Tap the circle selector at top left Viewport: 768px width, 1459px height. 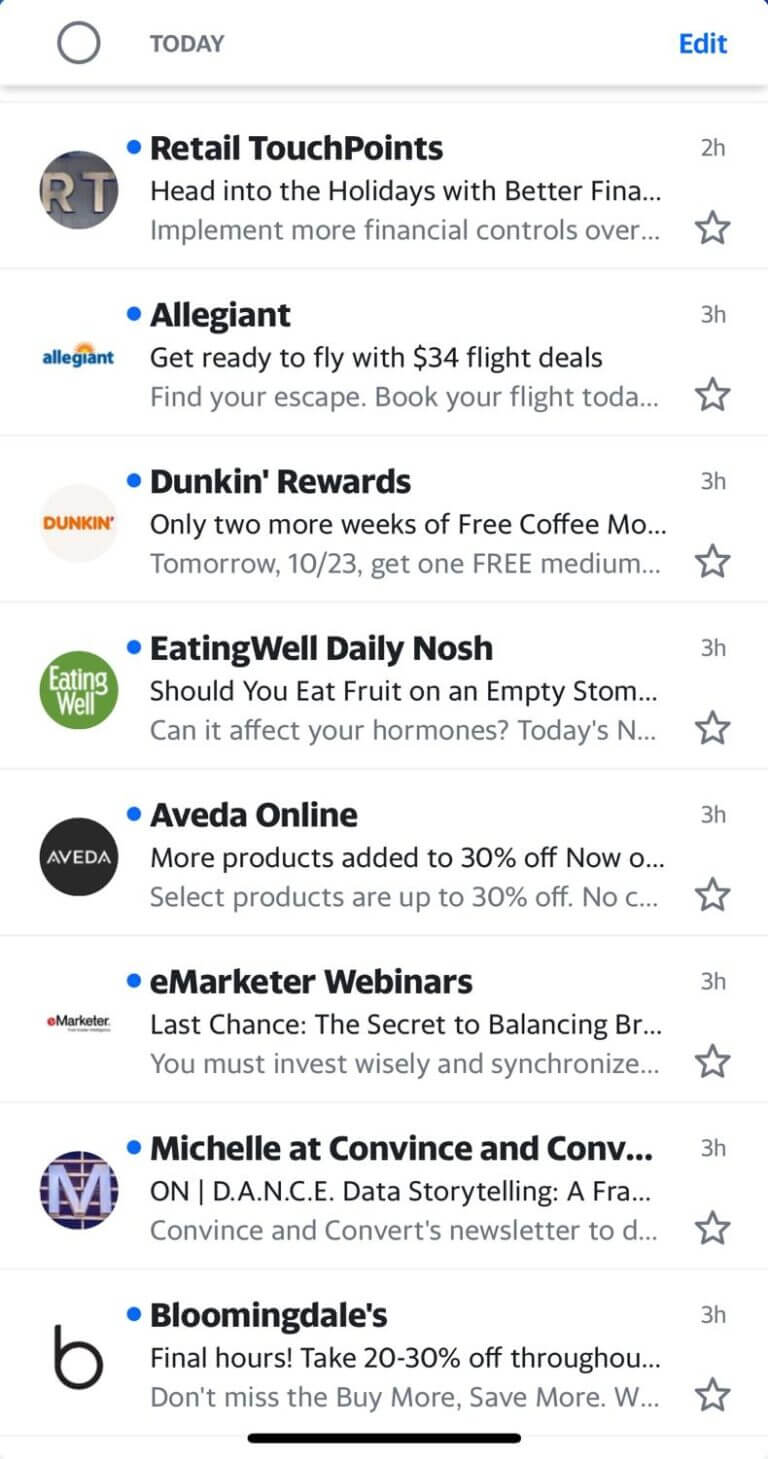coord(78,43)
